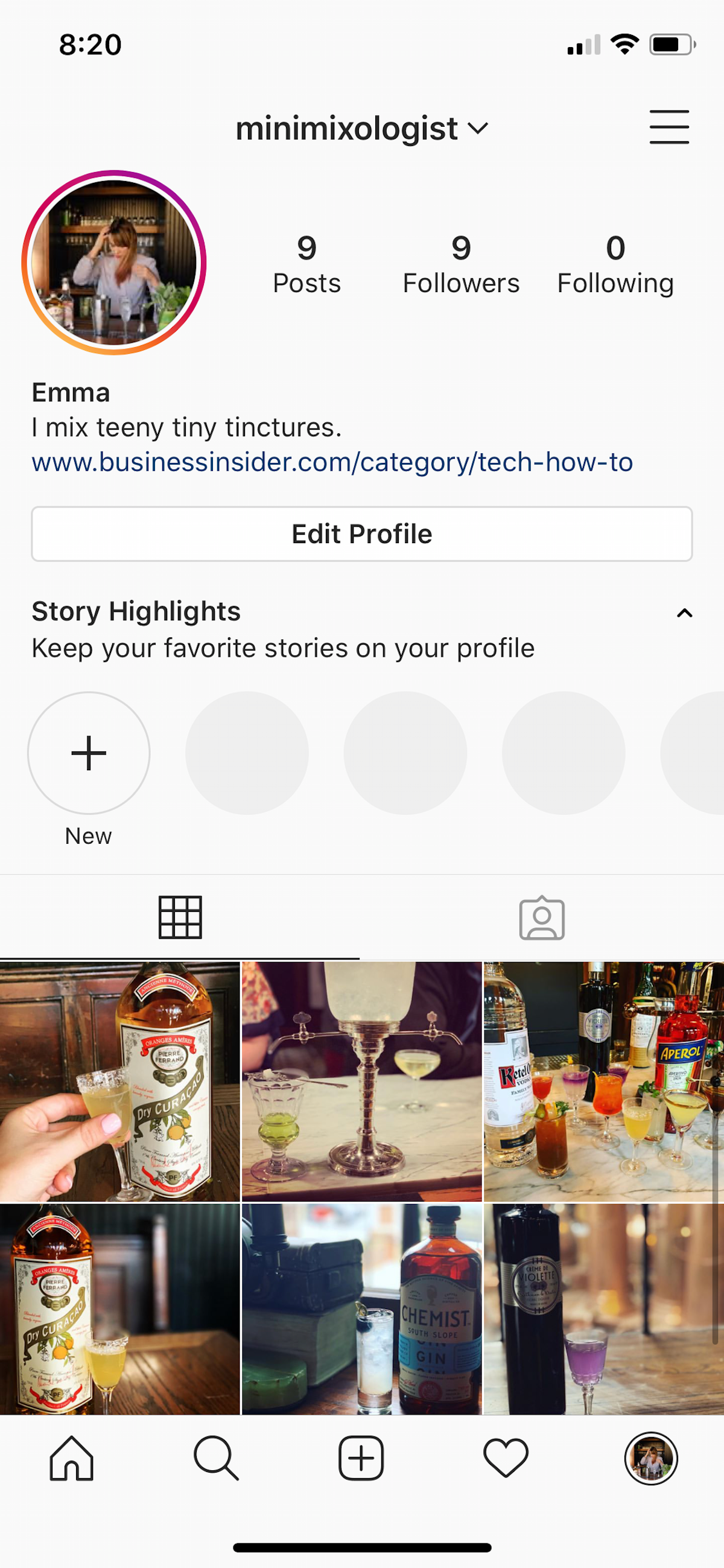This screenshot has height=1568, width=724.
Task: Open the Search and Explore tab
Action: (x=216, y=1458)
